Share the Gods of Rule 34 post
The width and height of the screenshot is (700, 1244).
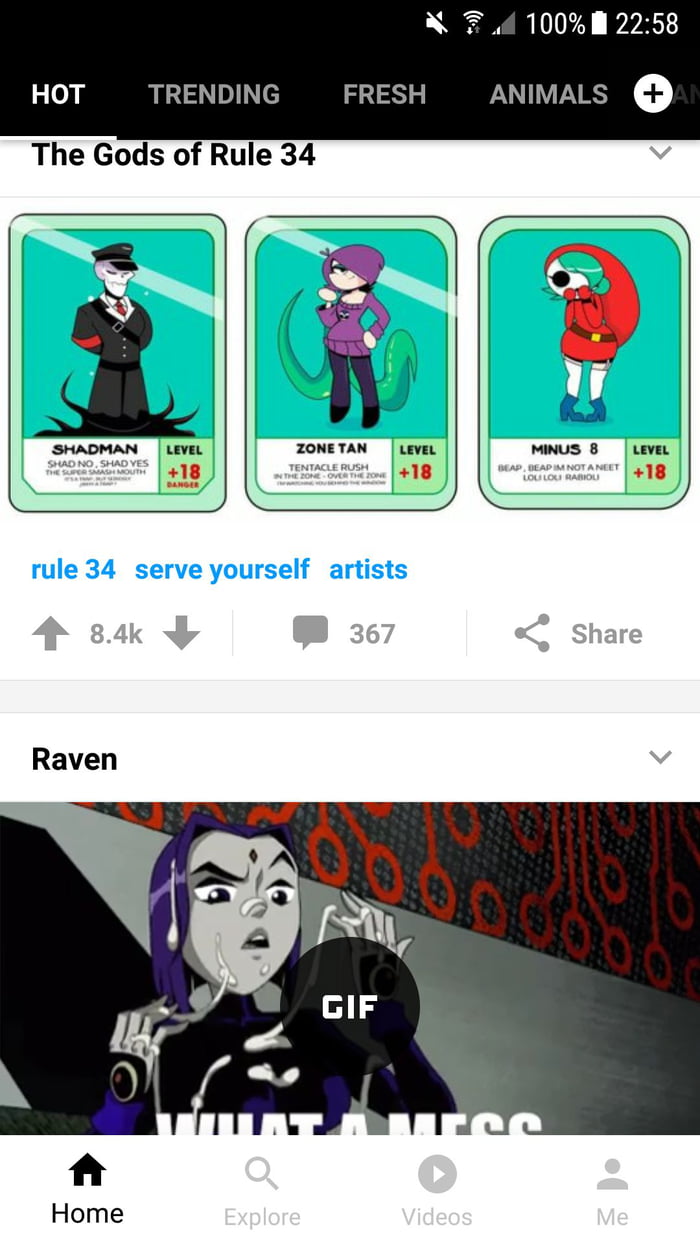578,633
